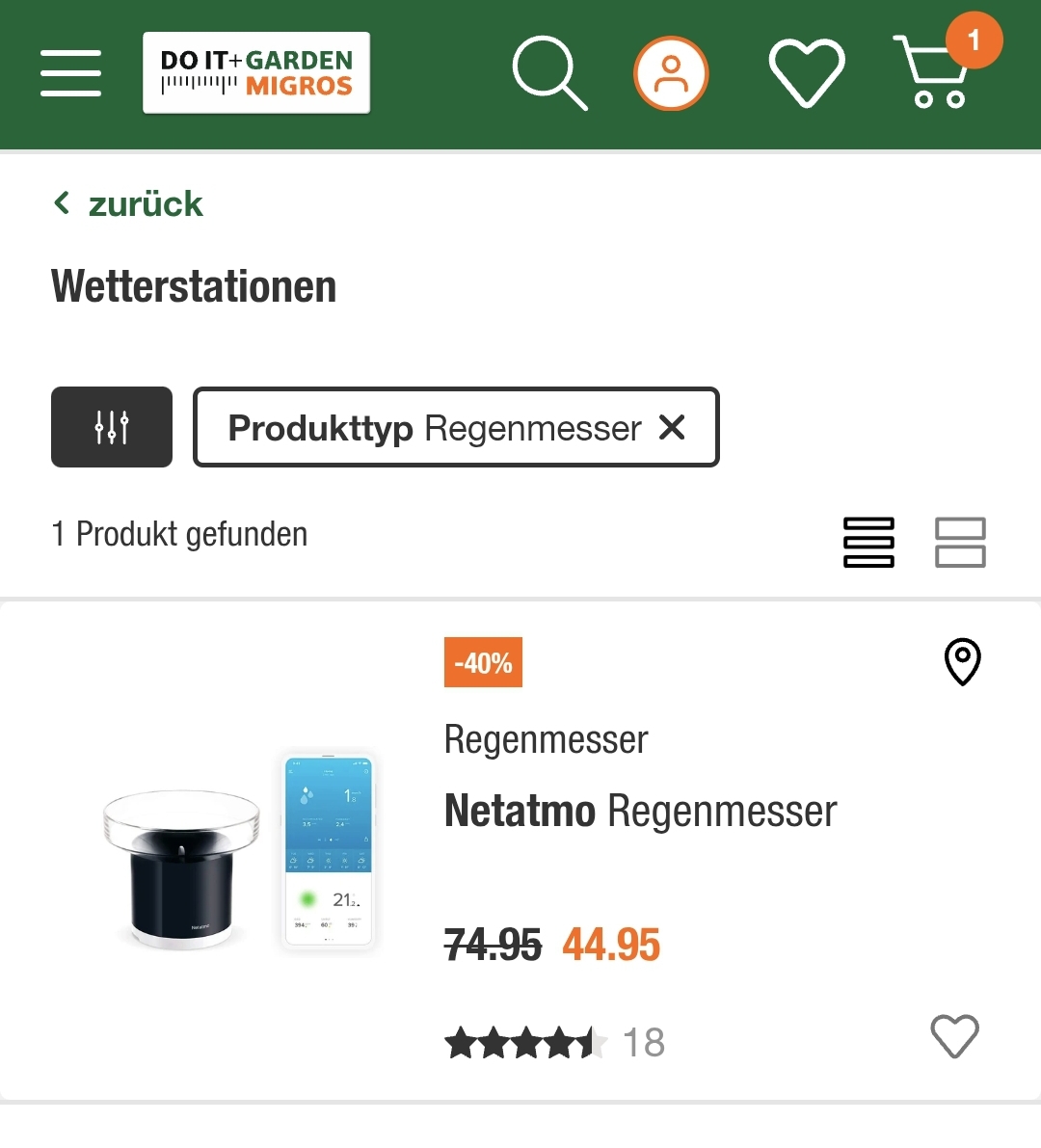Remove the Produkttyp Regenmesser filter
Image resolution: width=1041 pixels, height=1148 pixels.
click(x=672, y=427)
